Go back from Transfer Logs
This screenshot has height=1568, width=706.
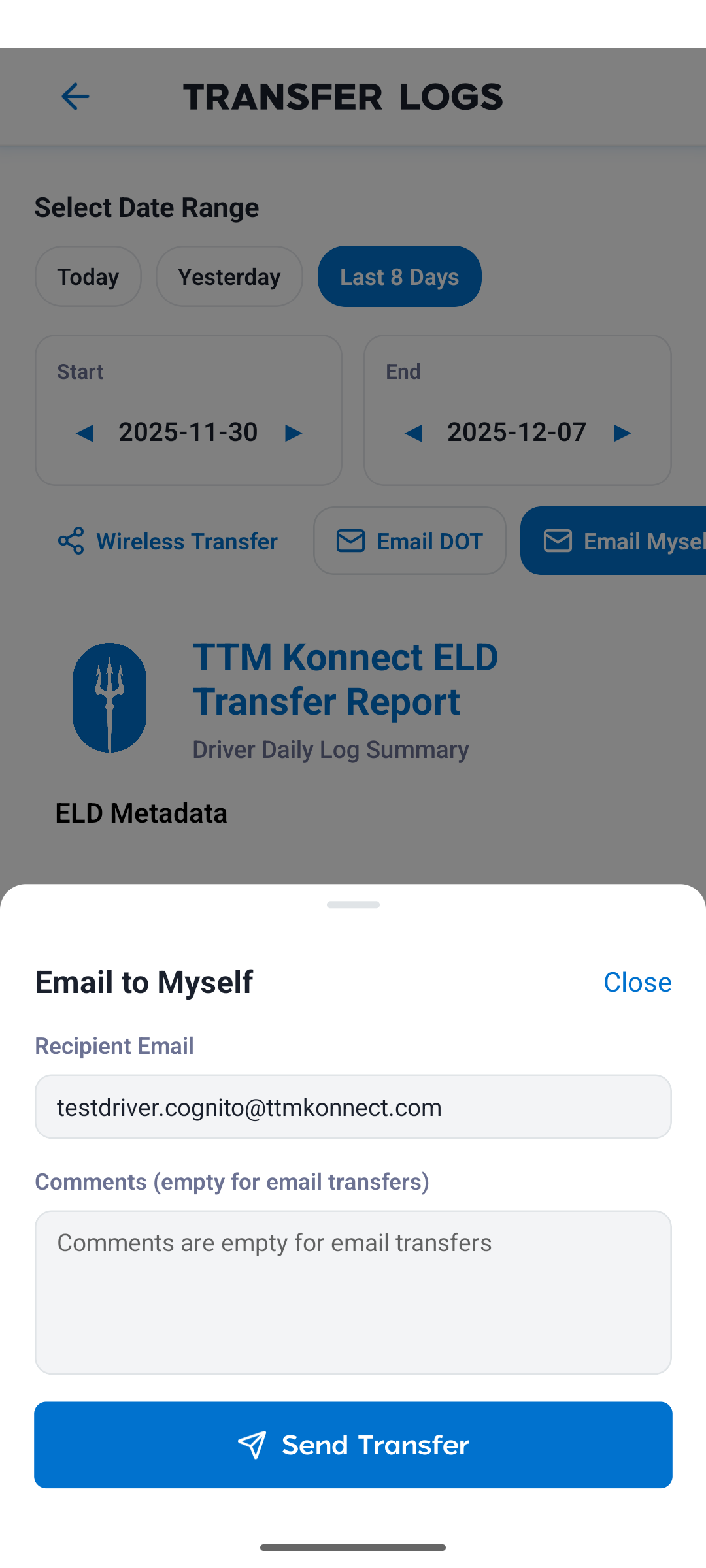pos(75,97)
